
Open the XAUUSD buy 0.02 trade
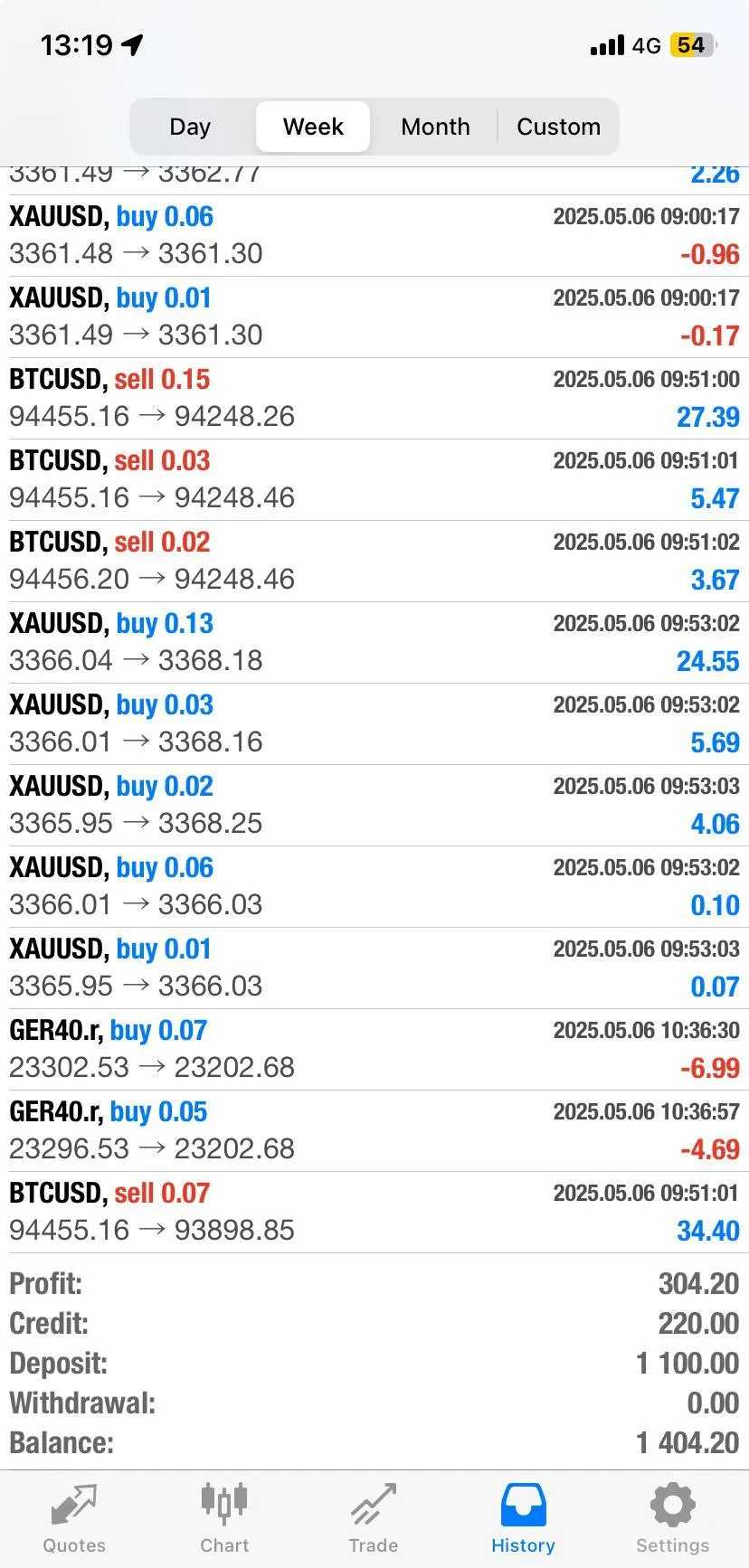point(374,806)
